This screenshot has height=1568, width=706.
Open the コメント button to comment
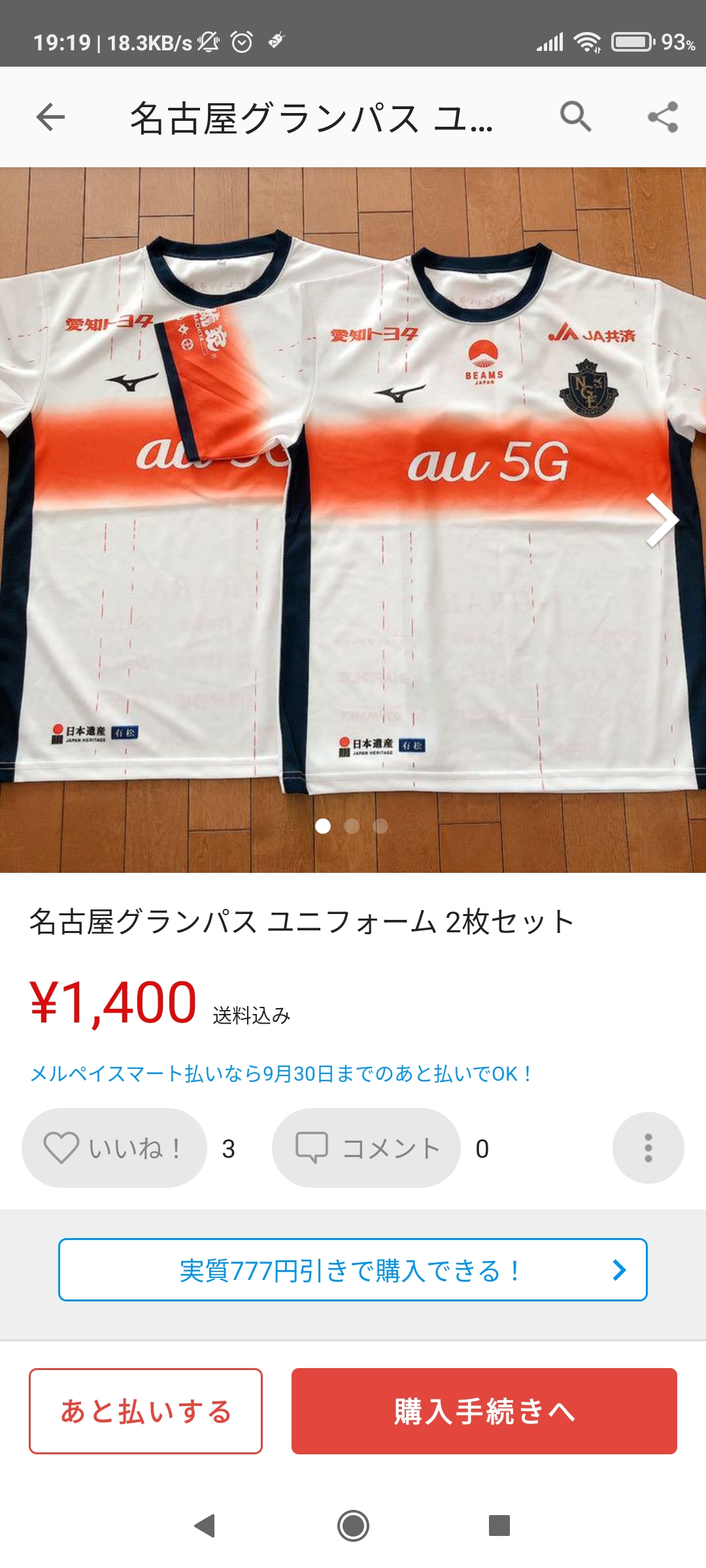click(367, 1148)
